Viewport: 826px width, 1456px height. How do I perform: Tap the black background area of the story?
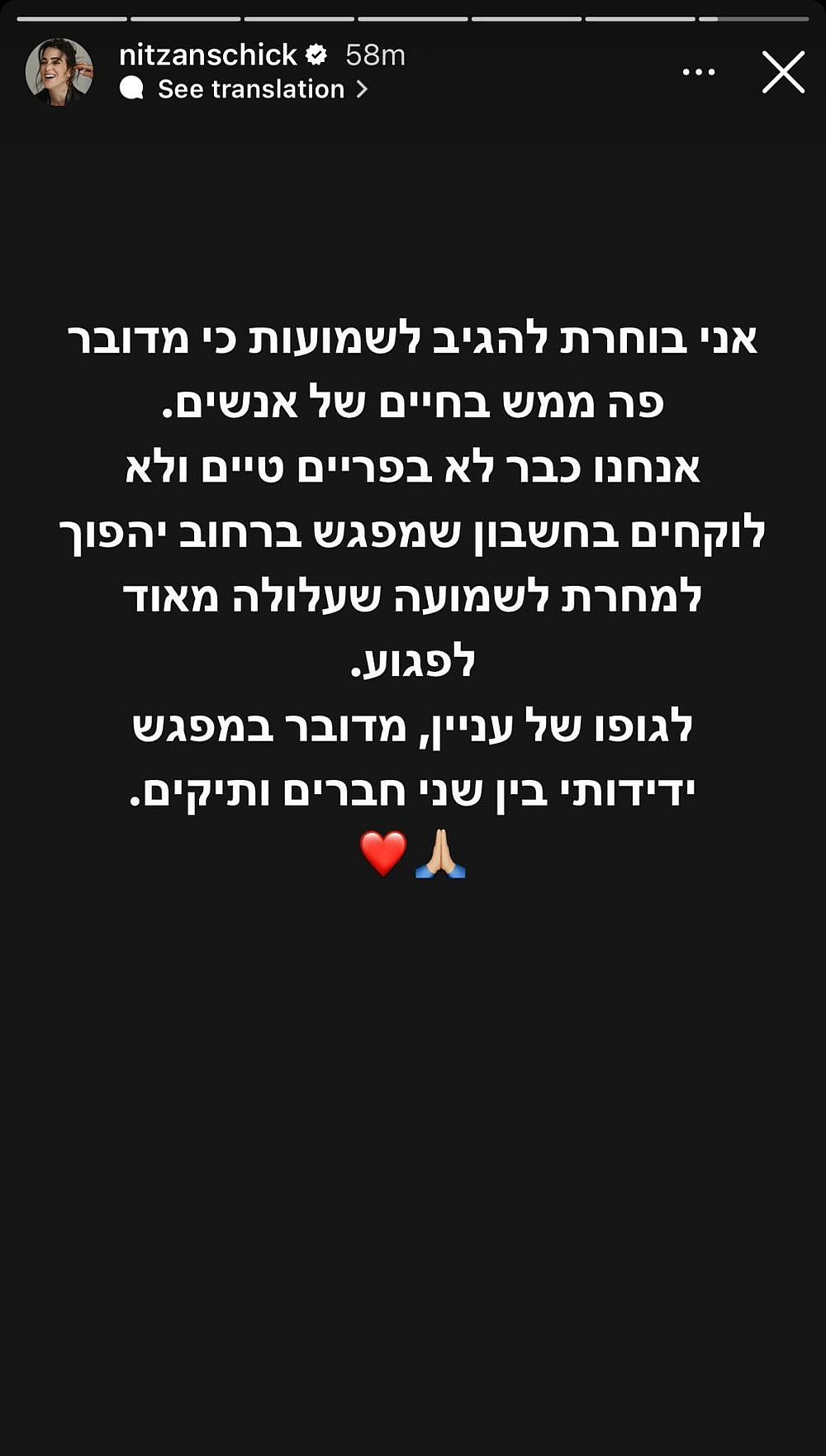click(413, 1157)
